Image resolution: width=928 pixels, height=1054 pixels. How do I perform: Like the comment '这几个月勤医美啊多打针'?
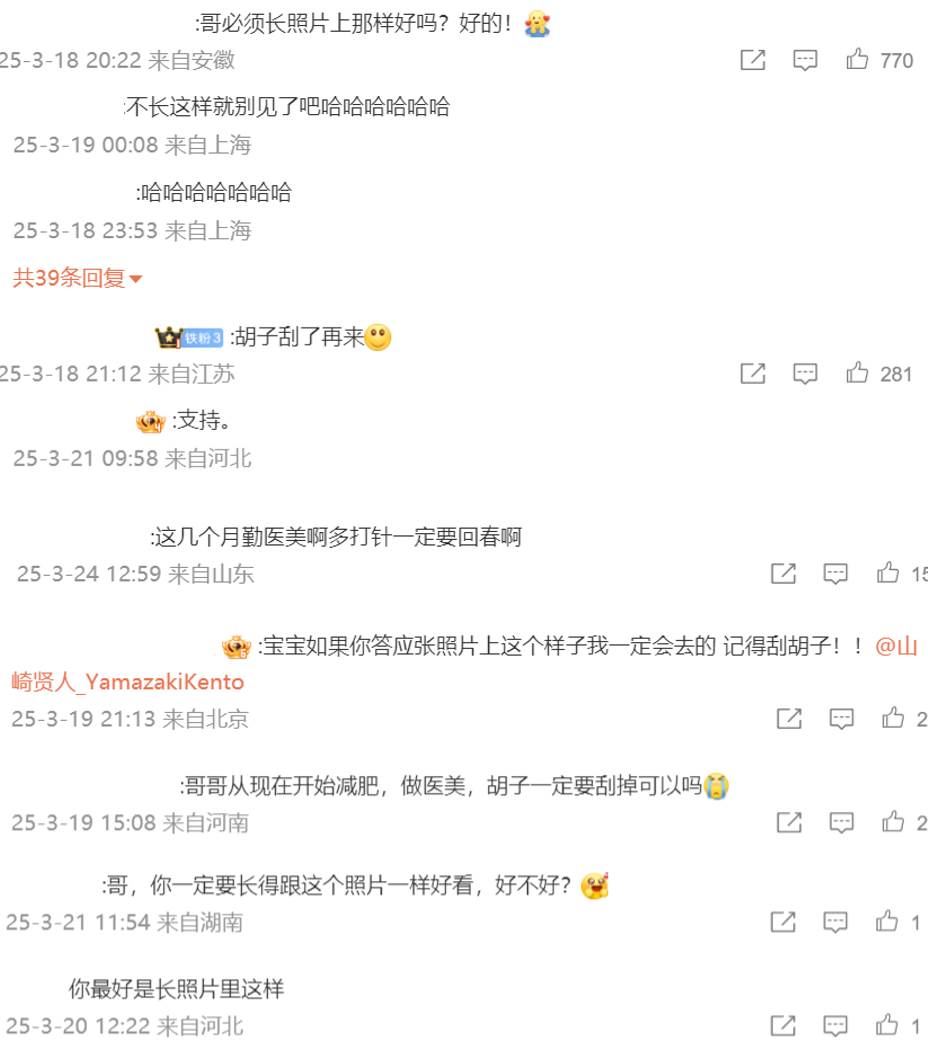coord(888,573)
